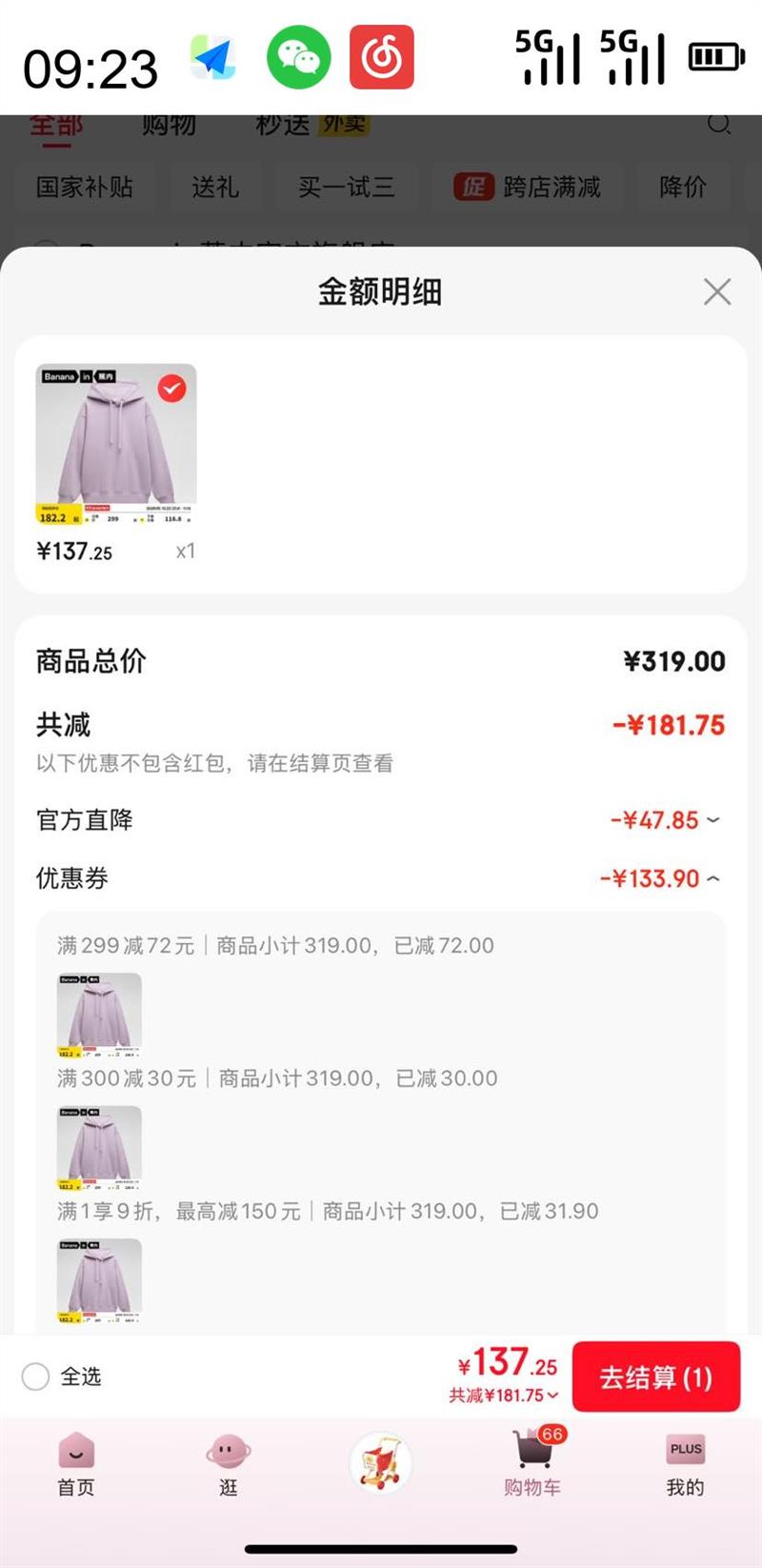Tap 去结算 (1) to check out

(x=655, y=1377)
